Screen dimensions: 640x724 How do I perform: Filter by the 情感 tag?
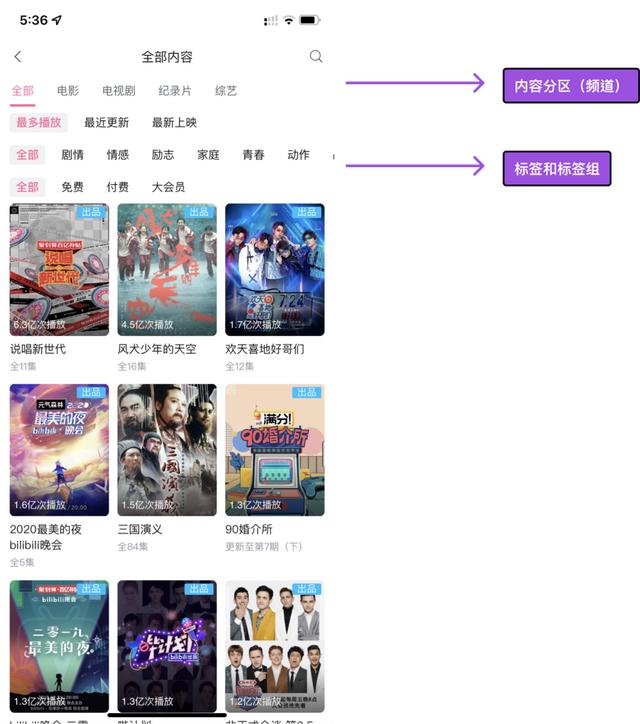point(118,155)
